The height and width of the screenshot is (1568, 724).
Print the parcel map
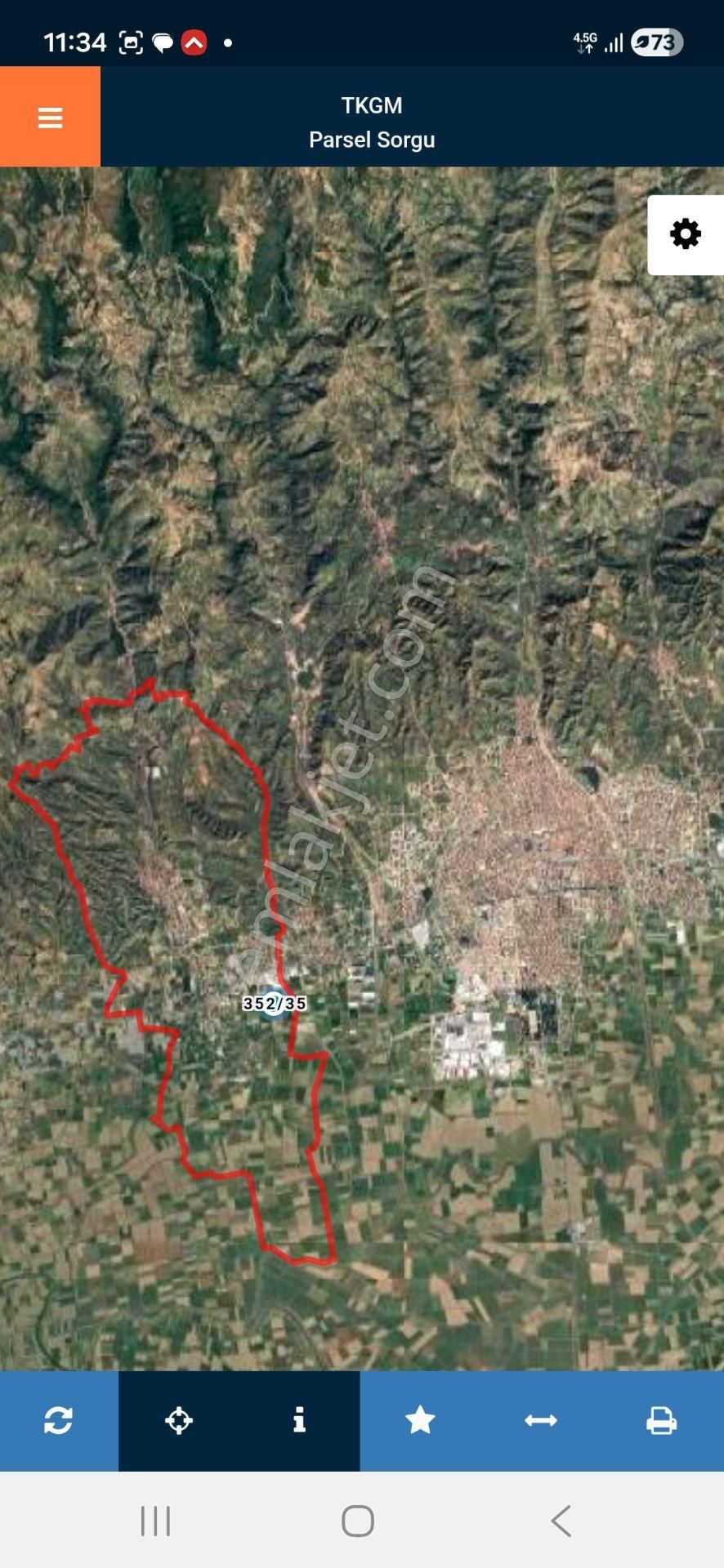661,1420
